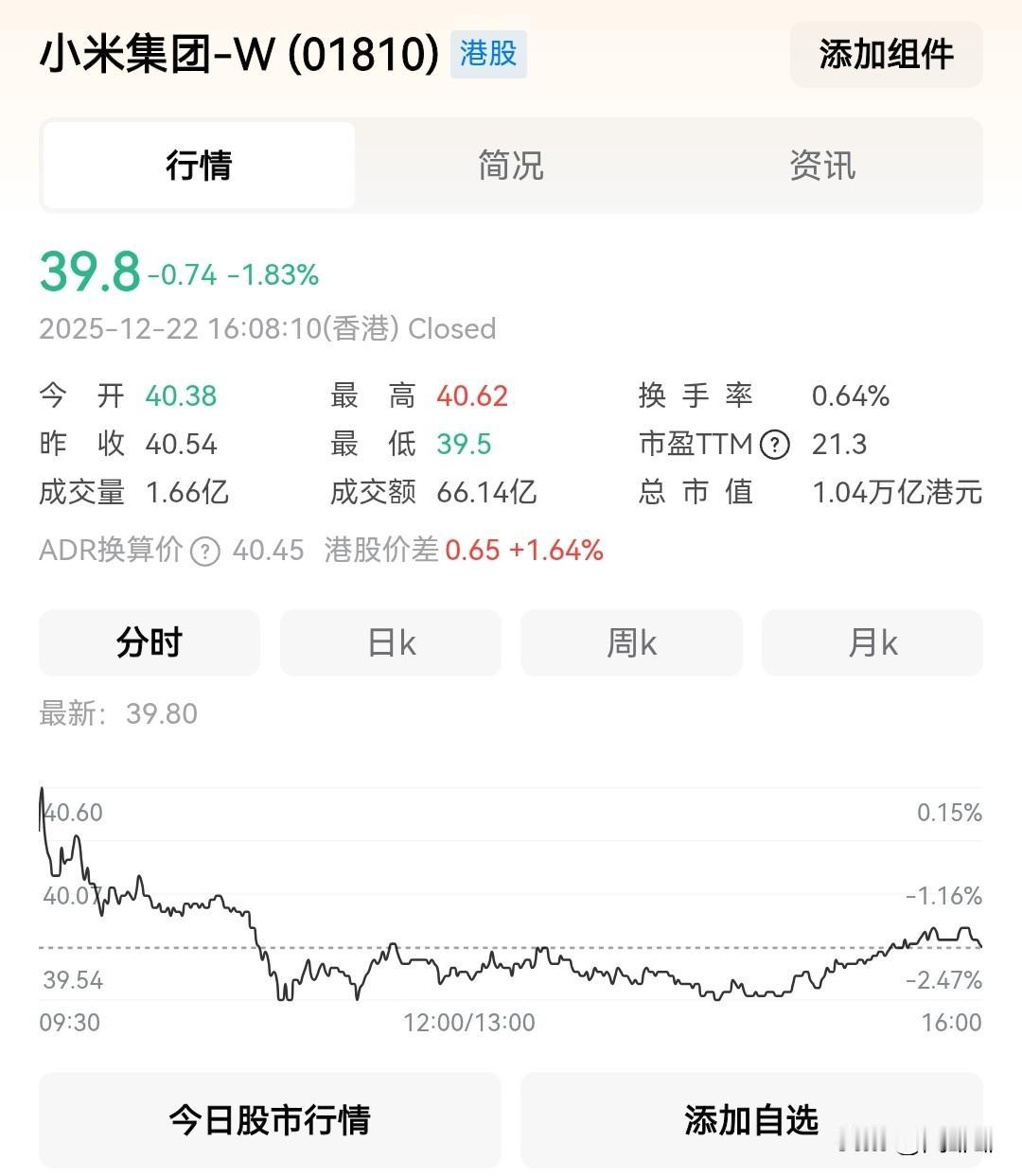Viewport: 1022px width, 1176px height.
Task: Open 今日股市行情
Action: (x=270, y=1120)
